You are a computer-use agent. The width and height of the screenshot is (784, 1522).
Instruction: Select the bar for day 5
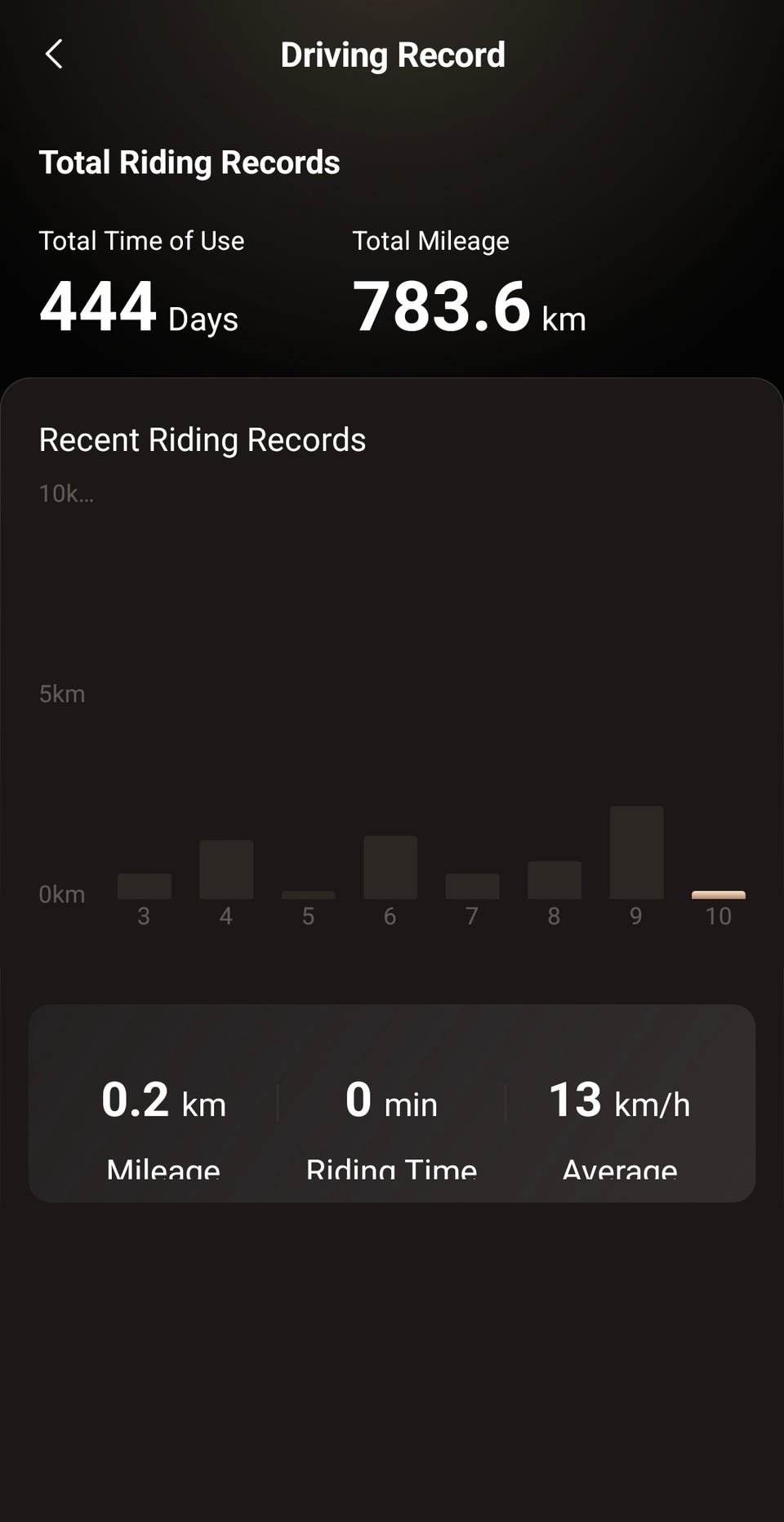coord(308,895)
